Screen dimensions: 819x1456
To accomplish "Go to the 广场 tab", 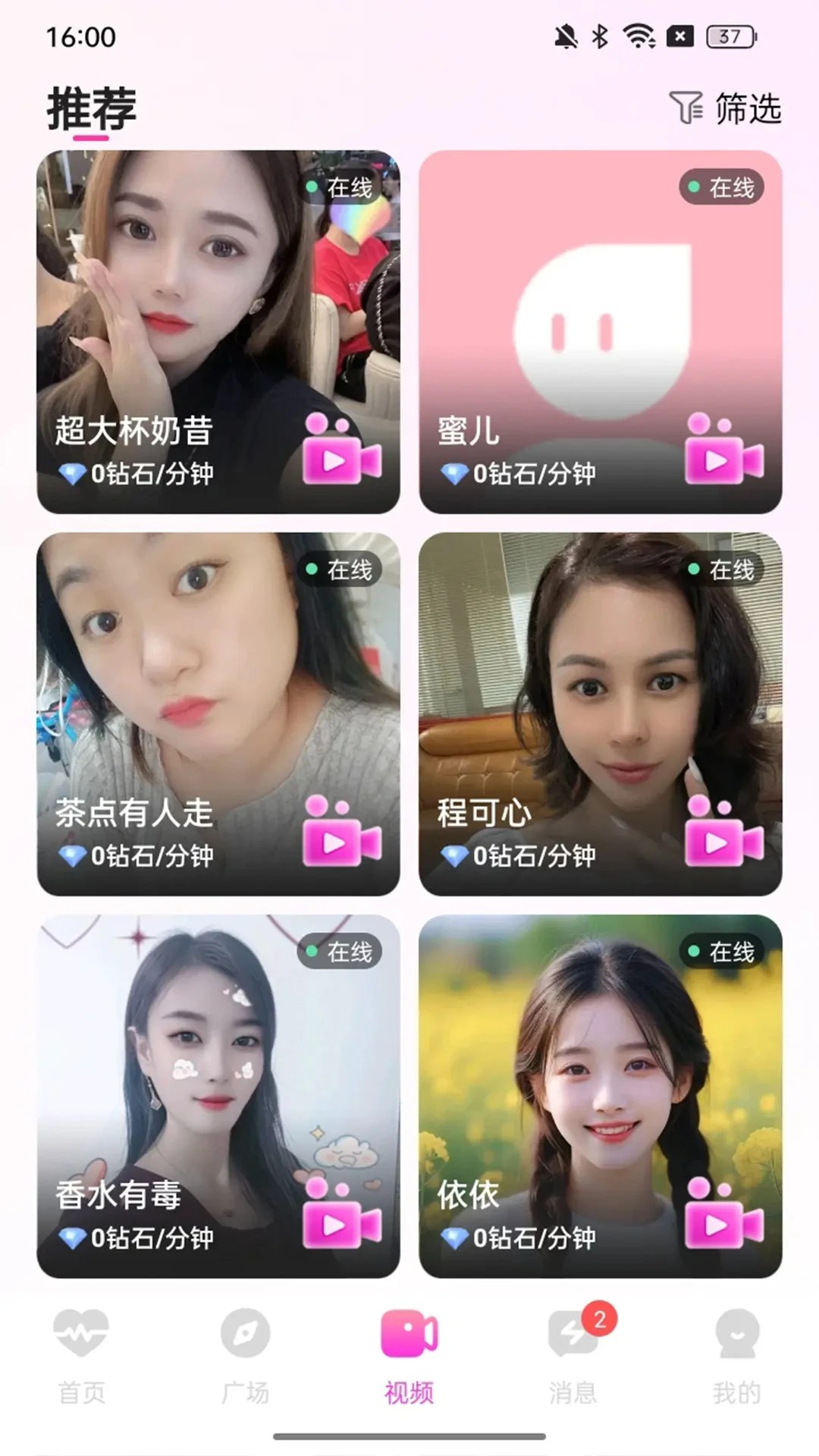I will point(245,1355).
